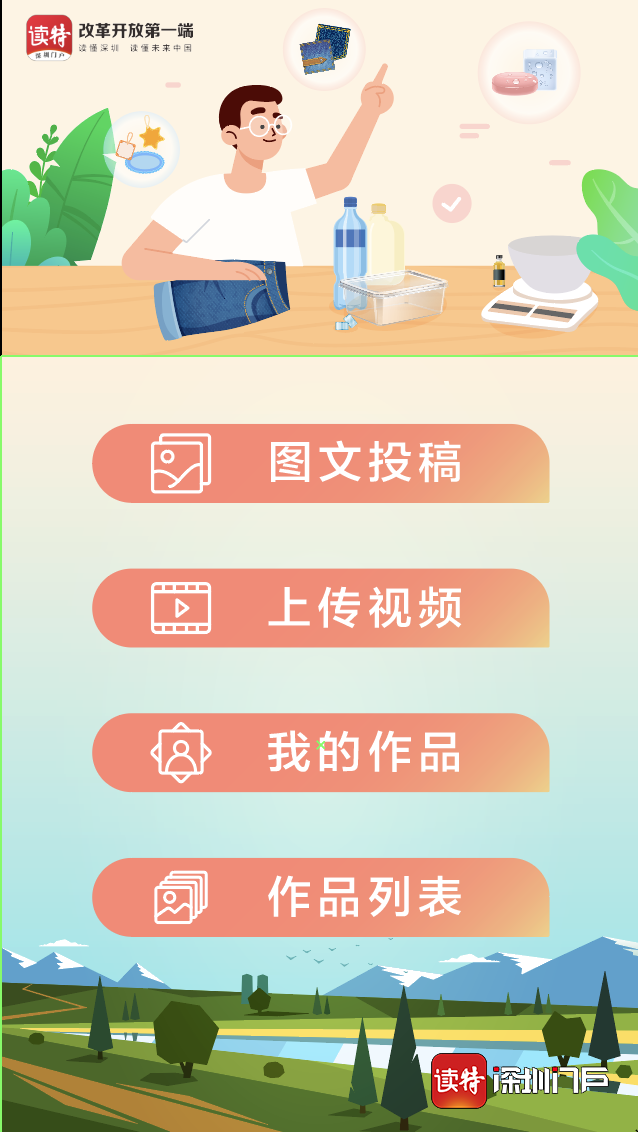The height and width of the screenshot is (1132, 638).
Task: Open 图文投稿 to submit images and text
Action: click(320, 463)
